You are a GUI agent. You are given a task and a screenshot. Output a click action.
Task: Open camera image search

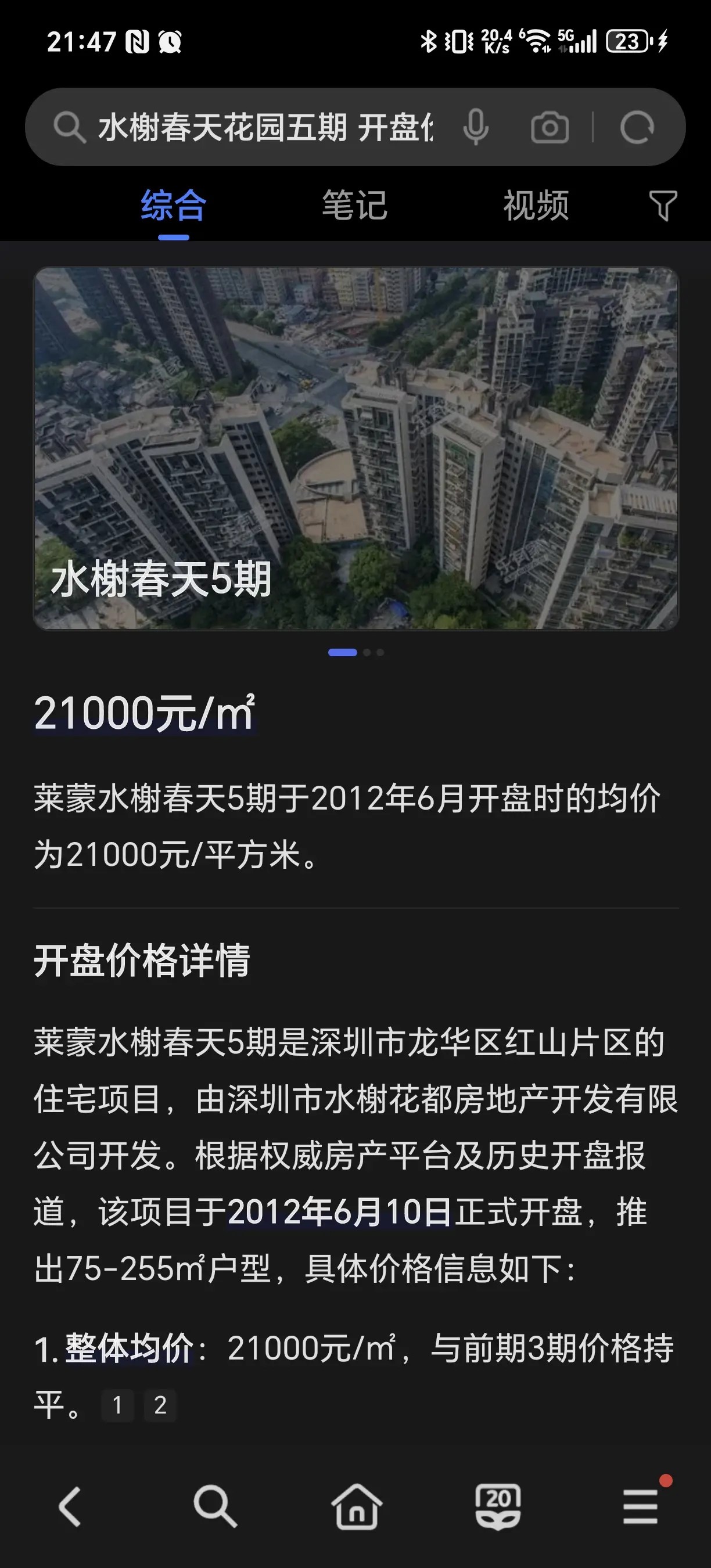(x=550, y=128)
